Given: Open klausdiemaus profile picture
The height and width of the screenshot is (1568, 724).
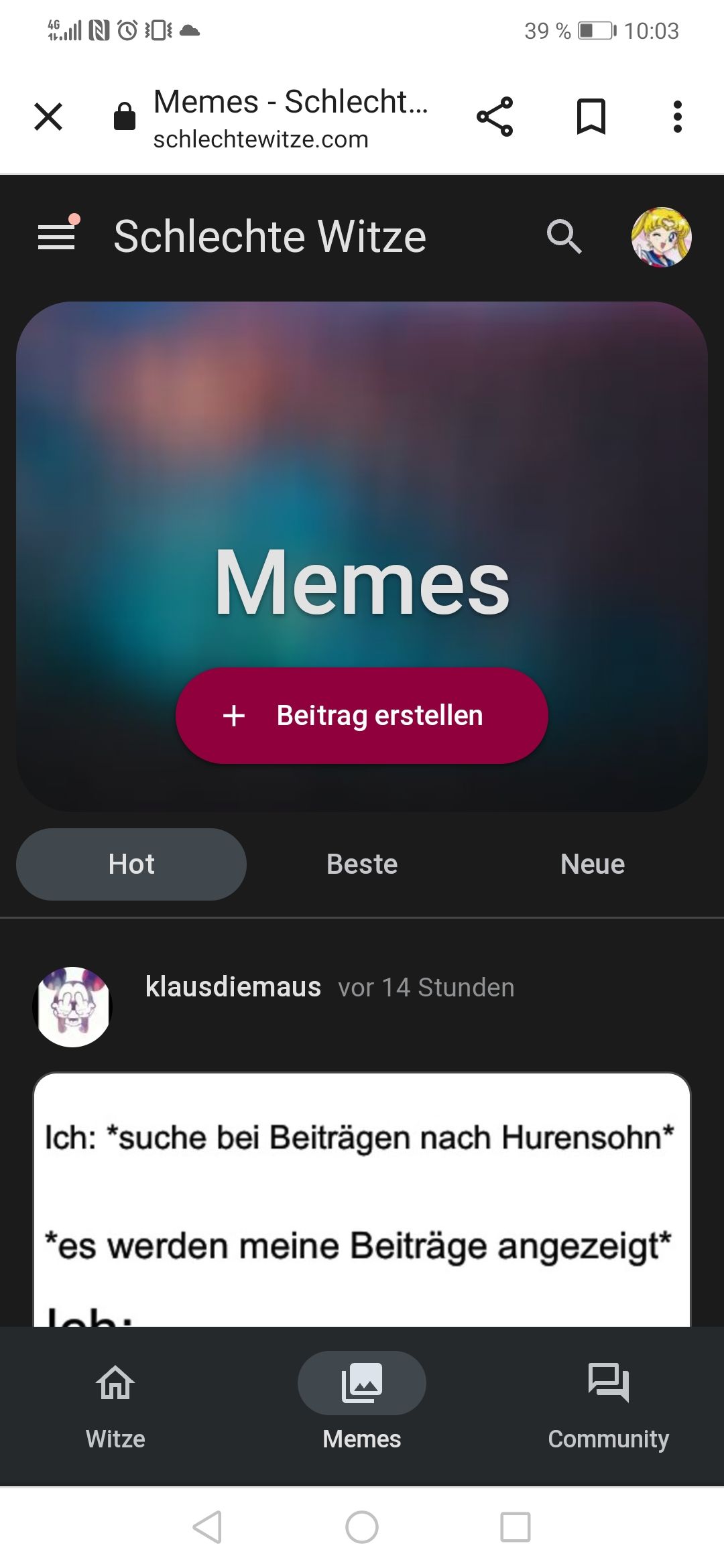Looking at the screenshot, I should pos(72,1006).
